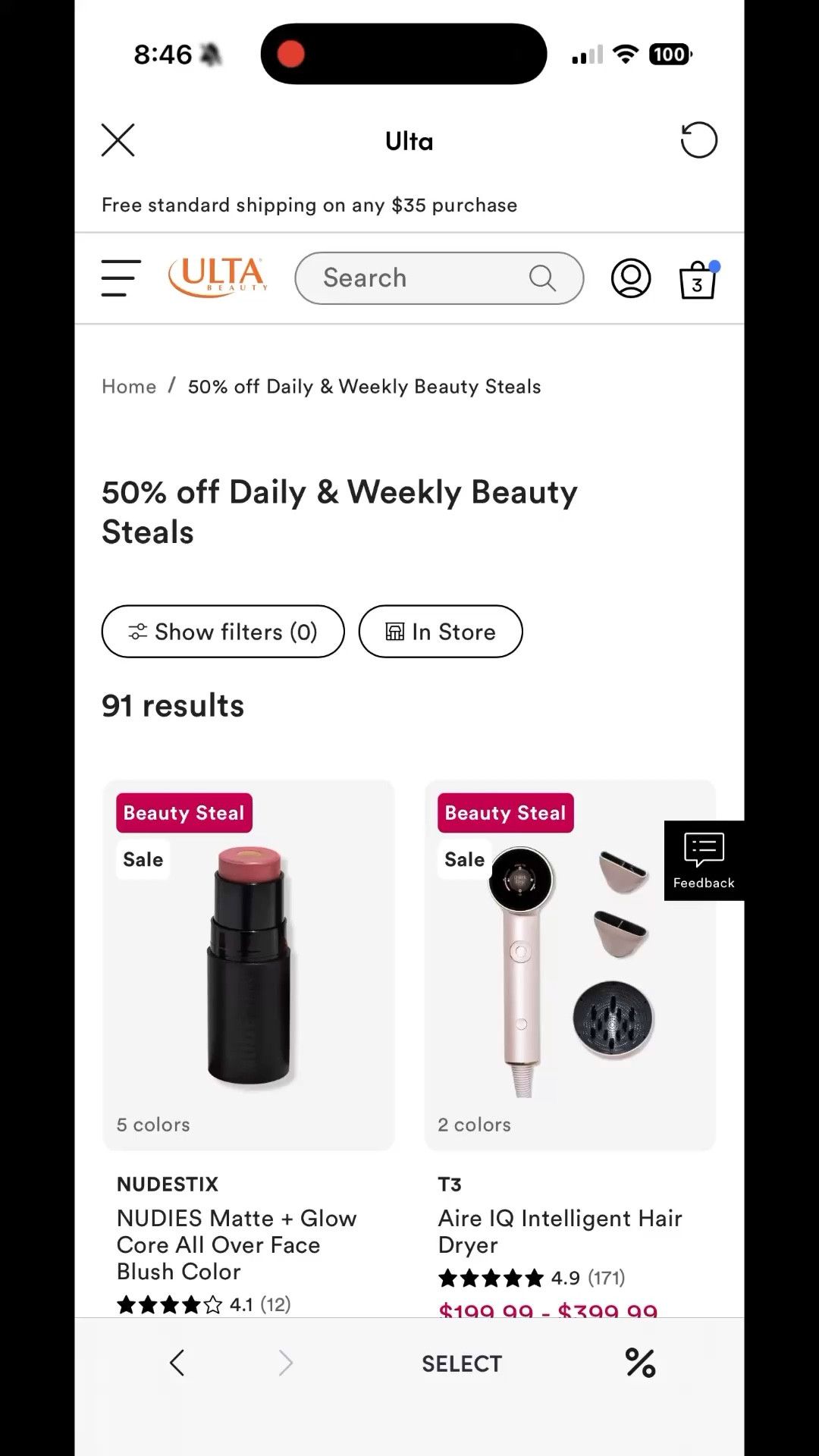Tap the SELECT button
The height and width of the screenshot is (1456, 819).
tap(462, 1363)
